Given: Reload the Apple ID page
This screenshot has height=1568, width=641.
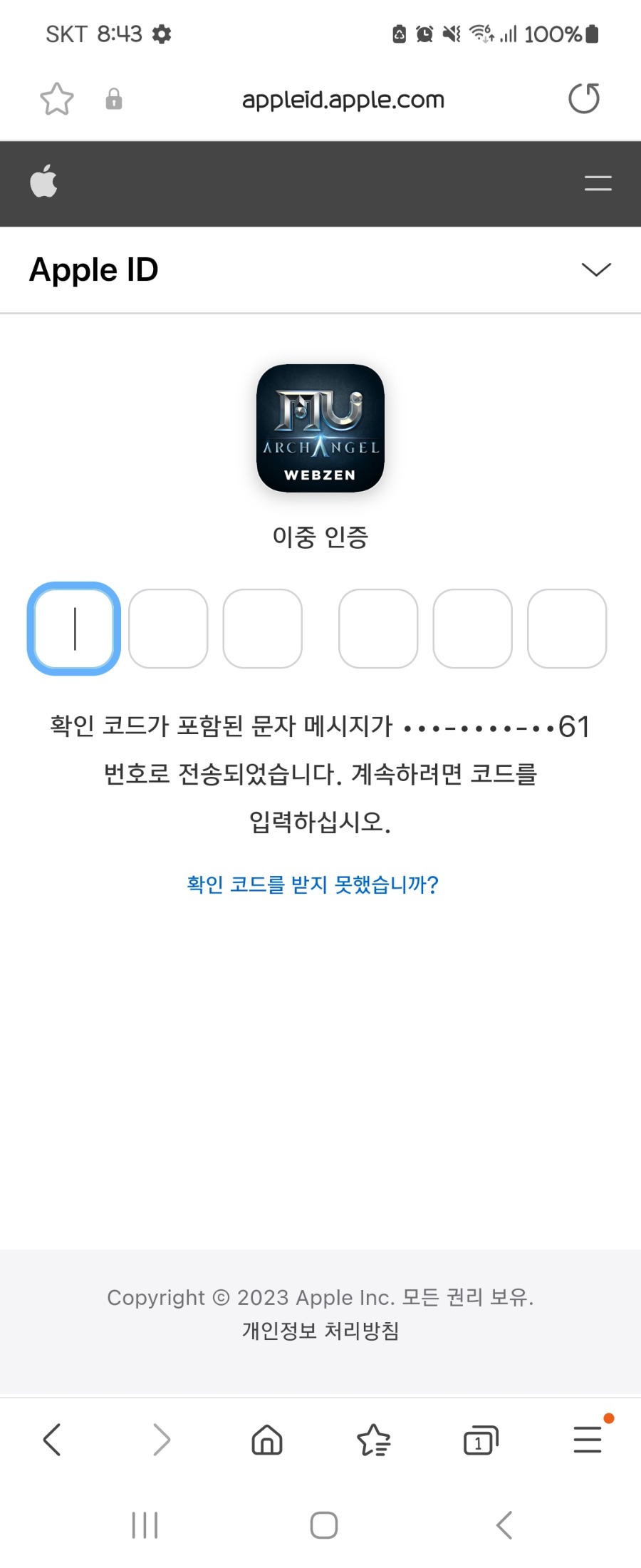Looking at the screenshot, I should [x=583, y=99].
